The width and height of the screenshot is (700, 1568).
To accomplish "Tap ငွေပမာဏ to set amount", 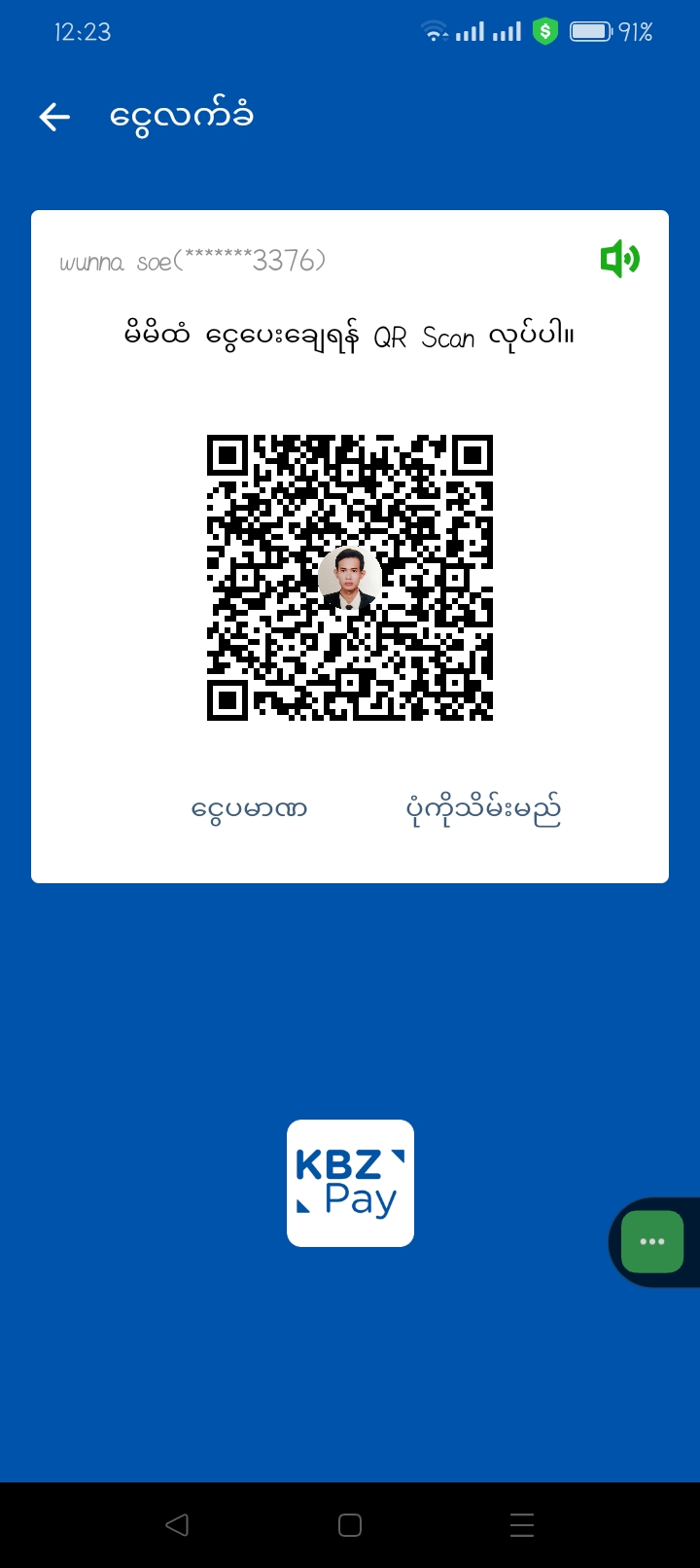I will [250, 809].
